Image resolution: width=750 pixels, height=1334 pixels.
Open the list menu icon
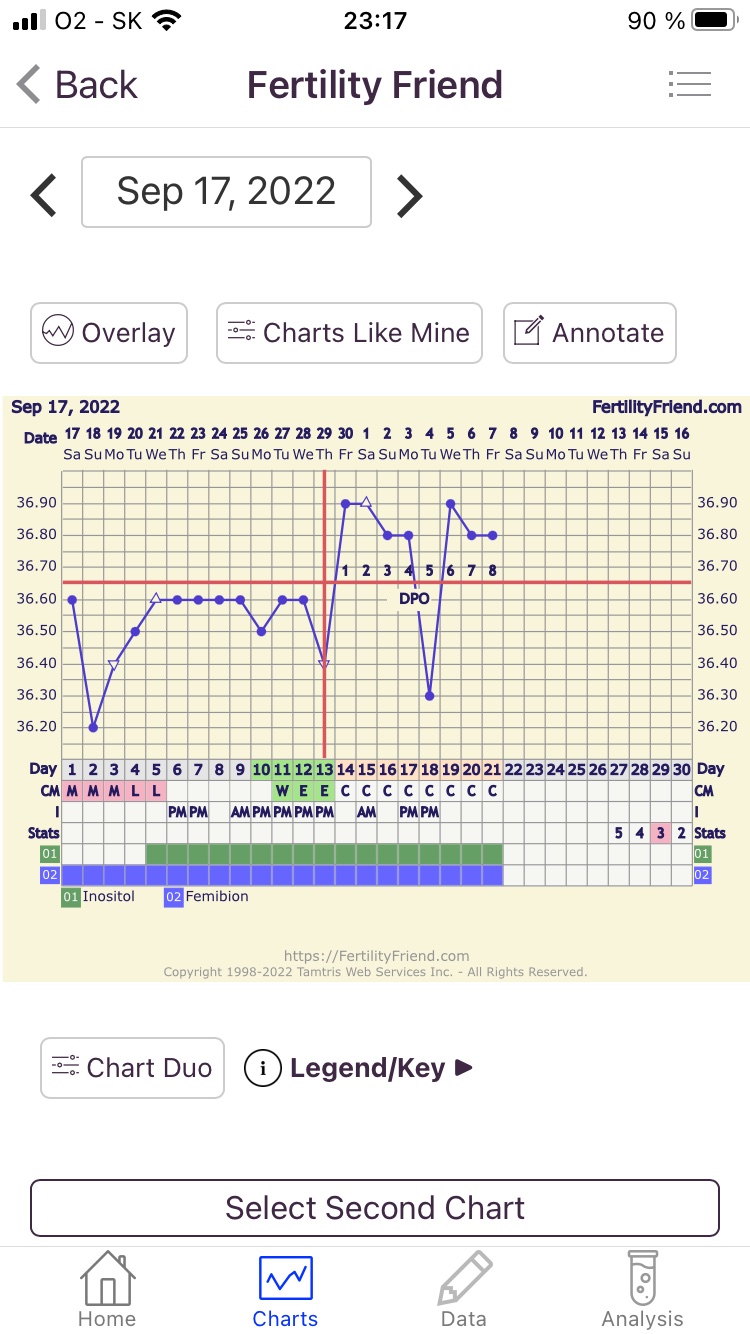coord(689,85)
